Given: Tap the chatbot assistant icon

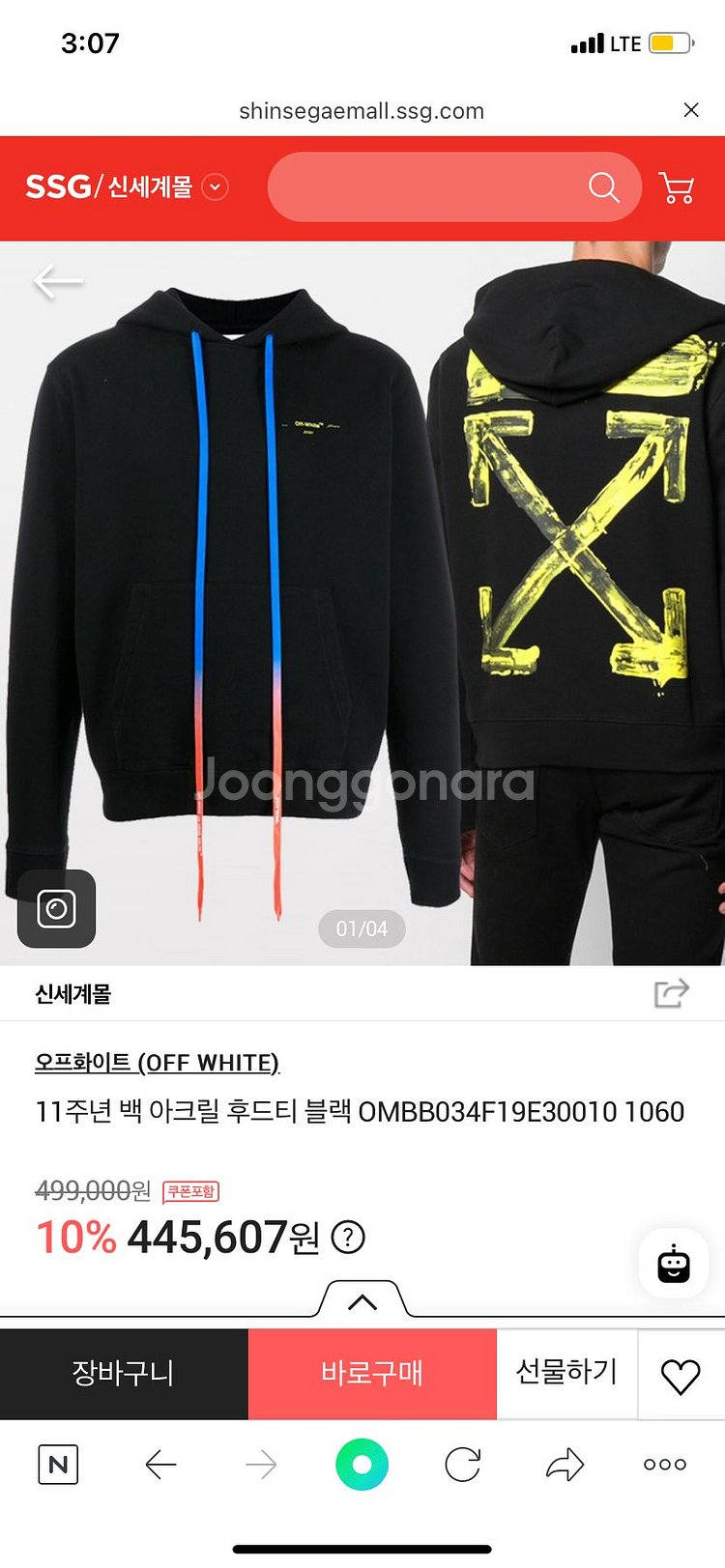Looking at the screenshot, I should (x=674, y=1263).
